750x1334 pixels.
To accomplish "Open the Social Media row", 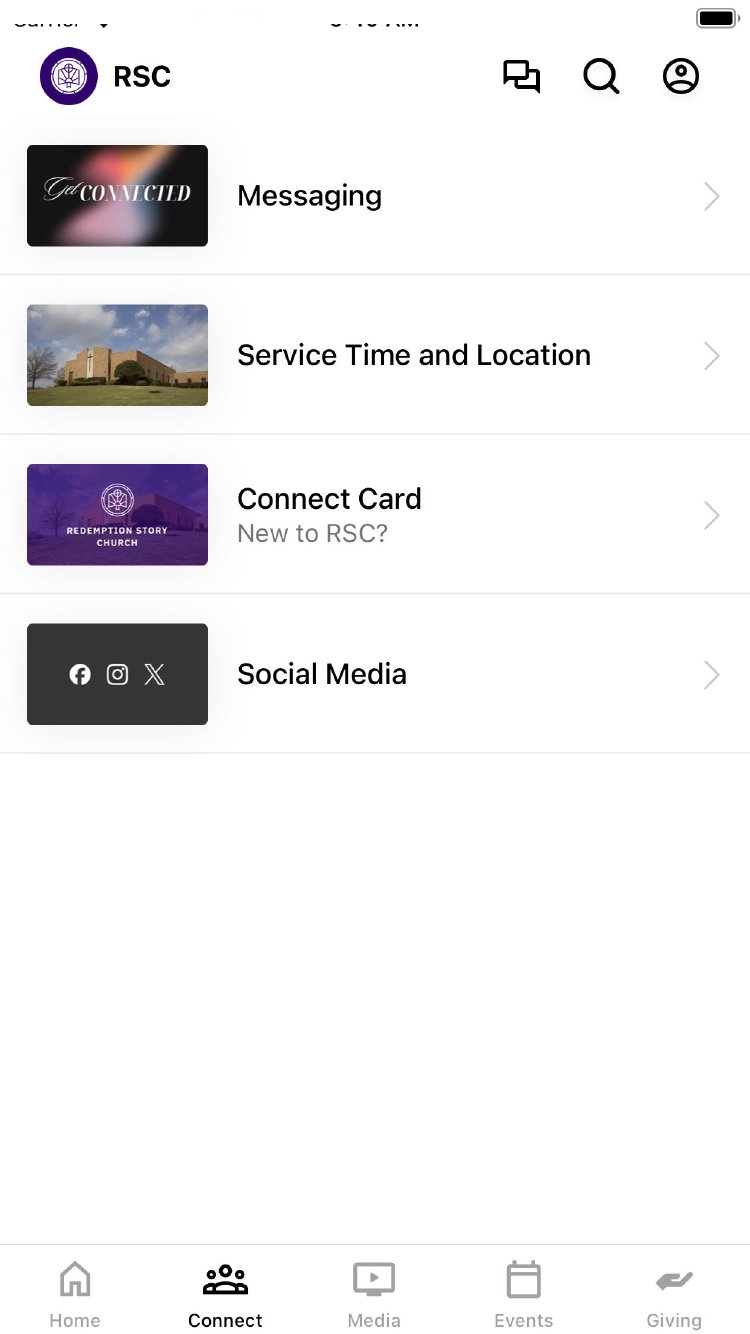I will click(375, 674).
